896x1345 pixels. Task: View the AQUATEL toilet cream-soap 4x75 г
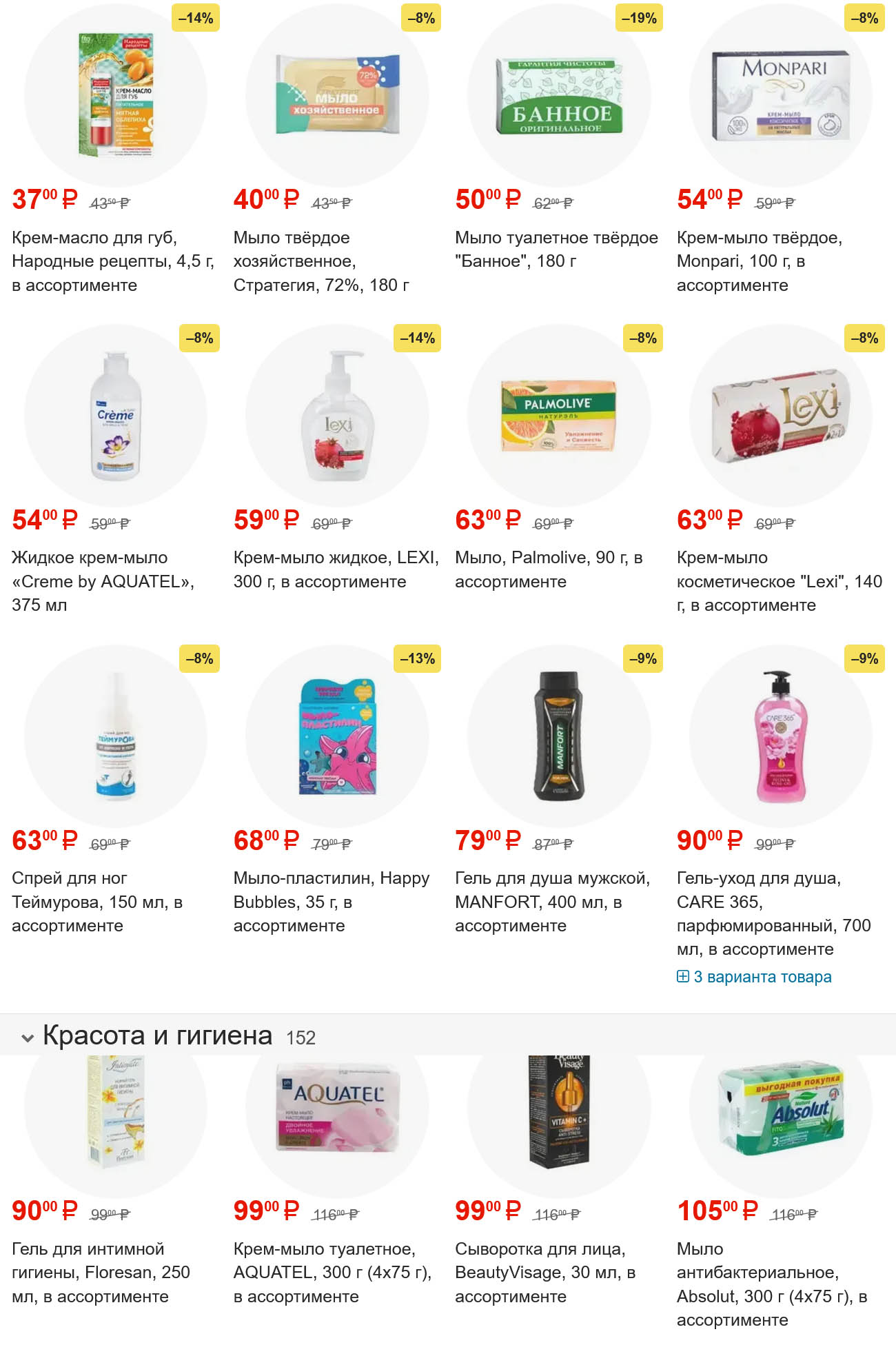point(332,1272)
